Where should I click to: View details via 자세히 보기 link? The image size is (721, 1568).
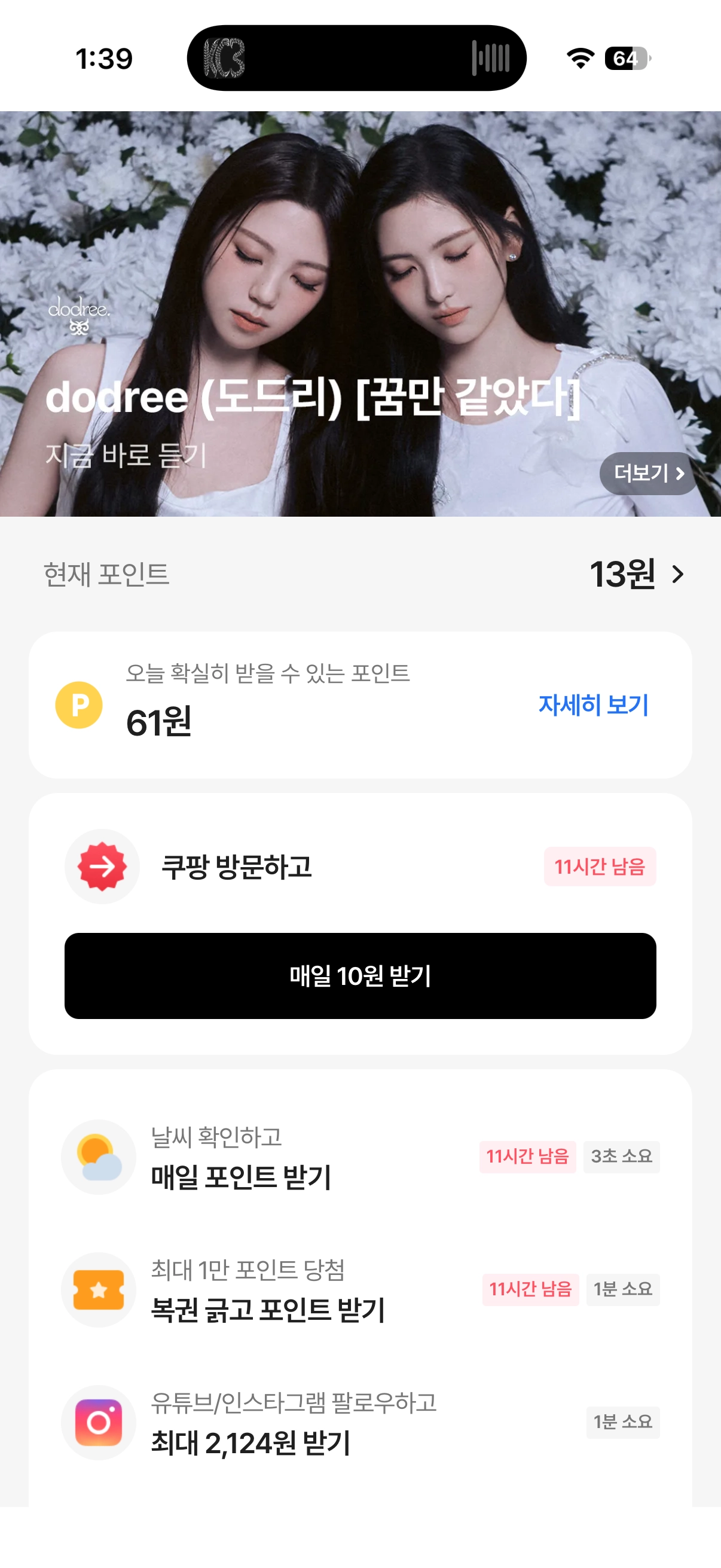pyautogui.click(x=593, y=705)
